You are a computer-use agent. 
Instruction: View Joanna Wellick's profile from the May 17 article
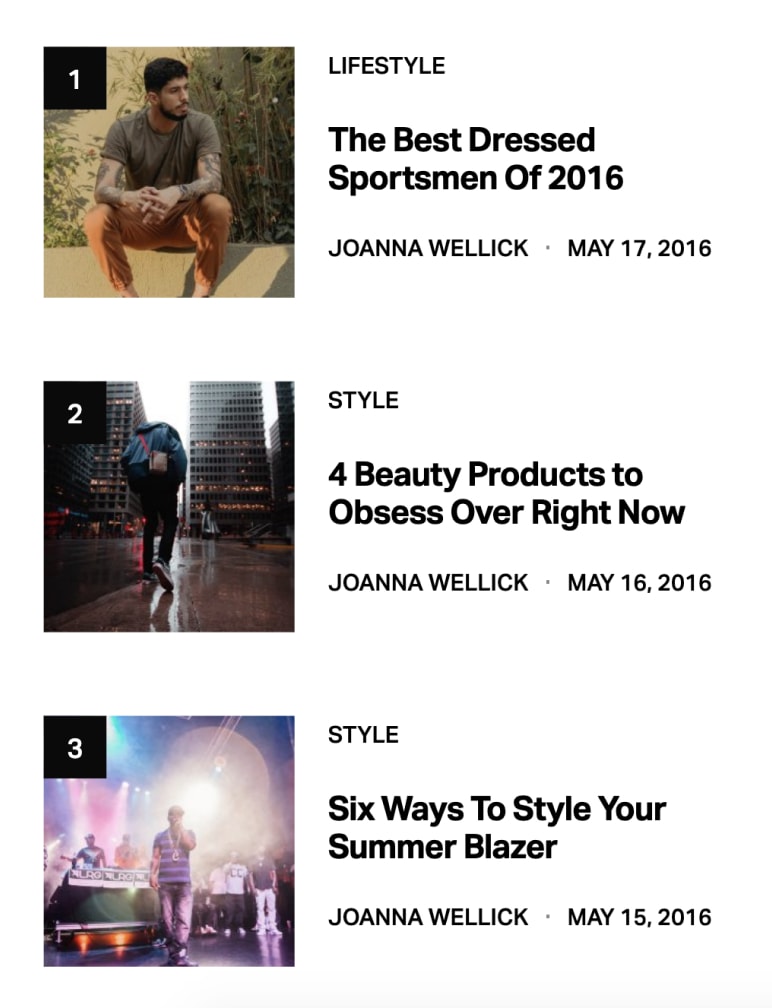[x=428, y=248]
